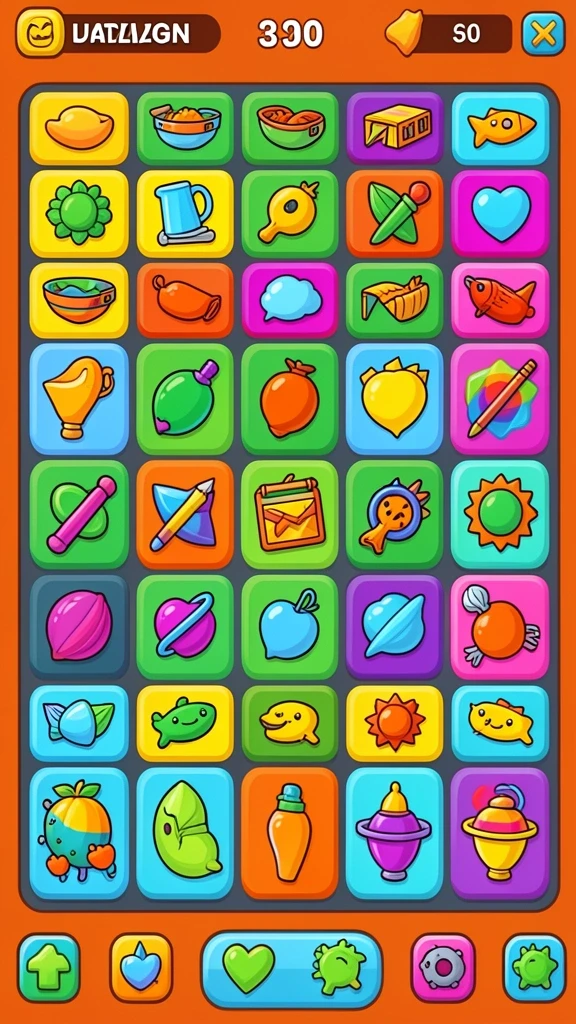Open the yellow smiley face profile icon

pyautogui.click(x=40, y=33)
